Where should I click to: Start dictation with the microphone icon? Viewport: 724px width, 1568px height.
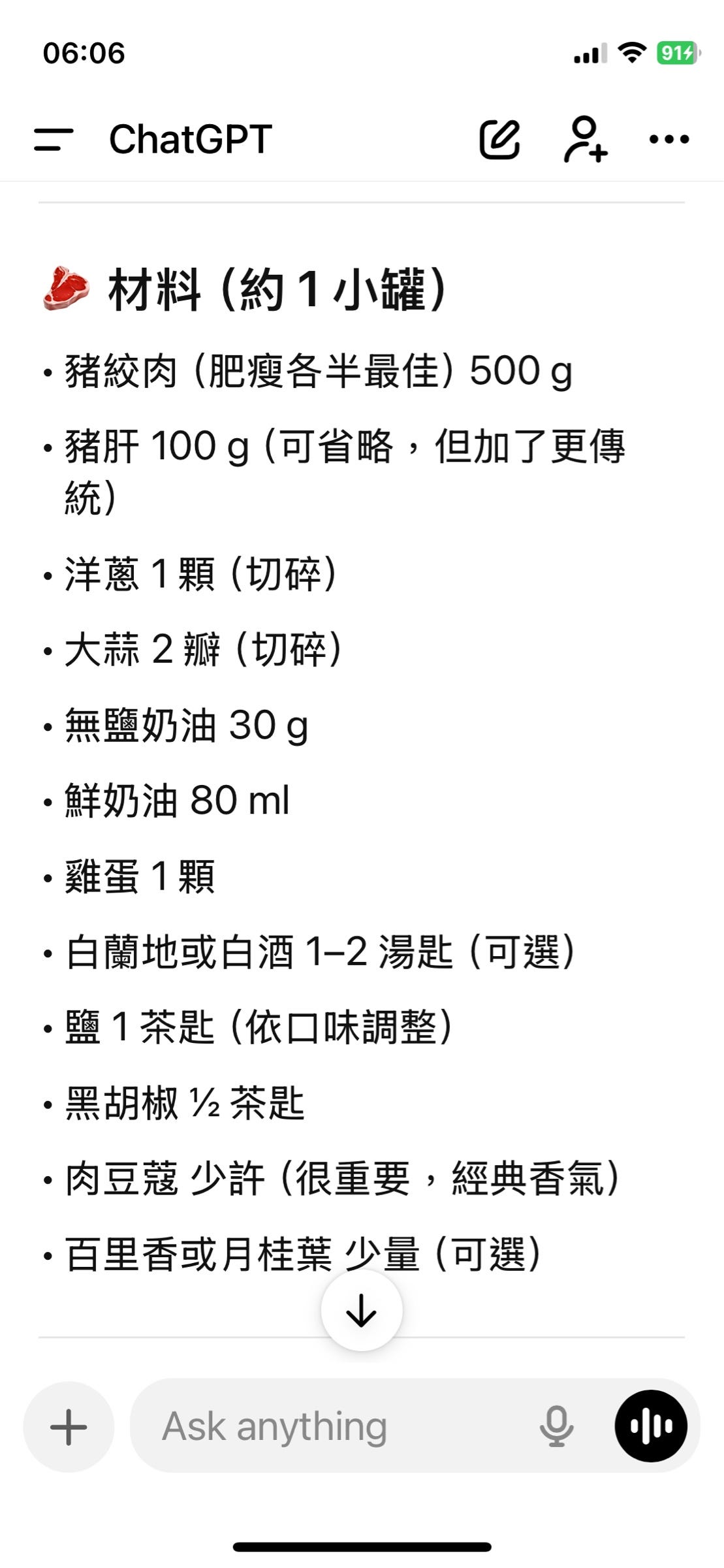[x=556, y=1426]
